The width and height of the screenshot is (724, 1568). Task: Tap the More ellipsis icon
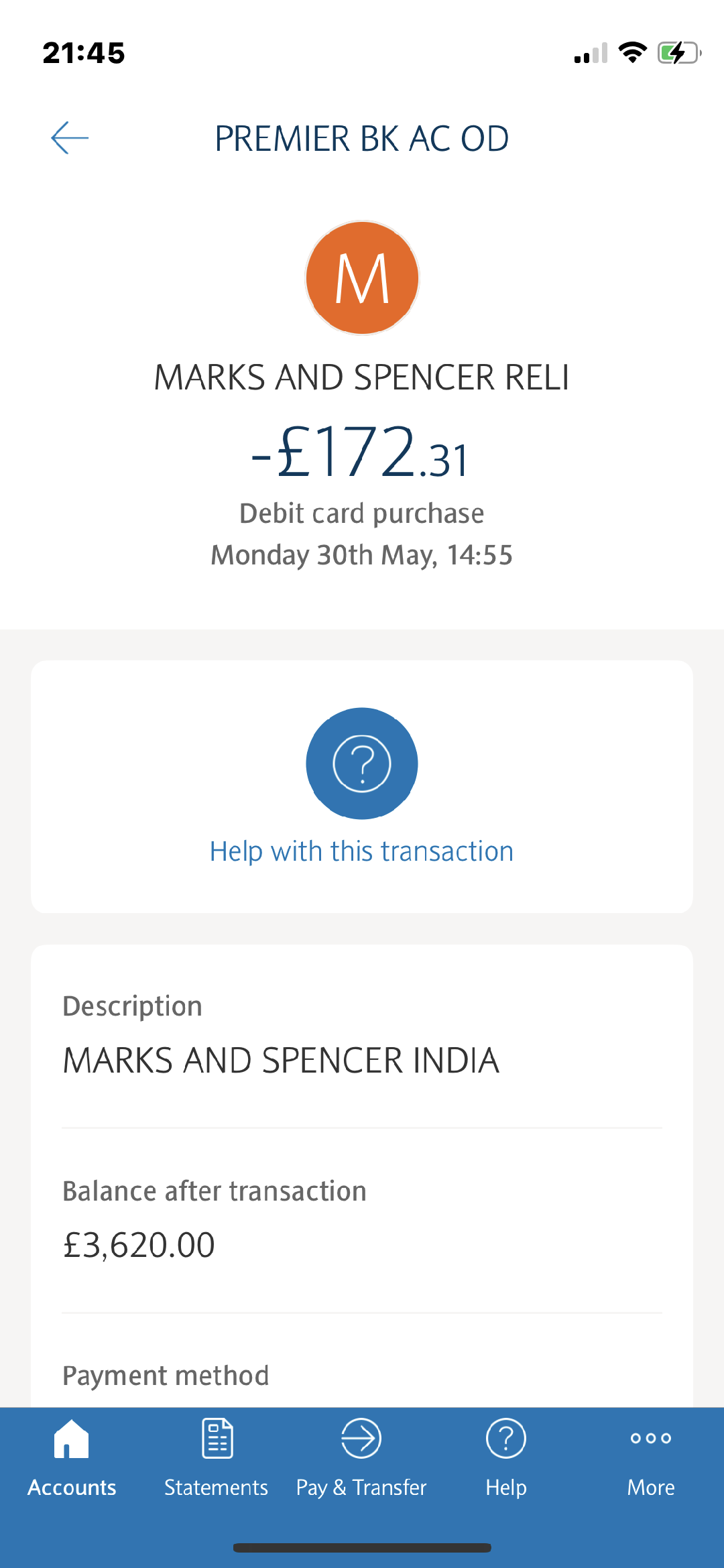651,1437
